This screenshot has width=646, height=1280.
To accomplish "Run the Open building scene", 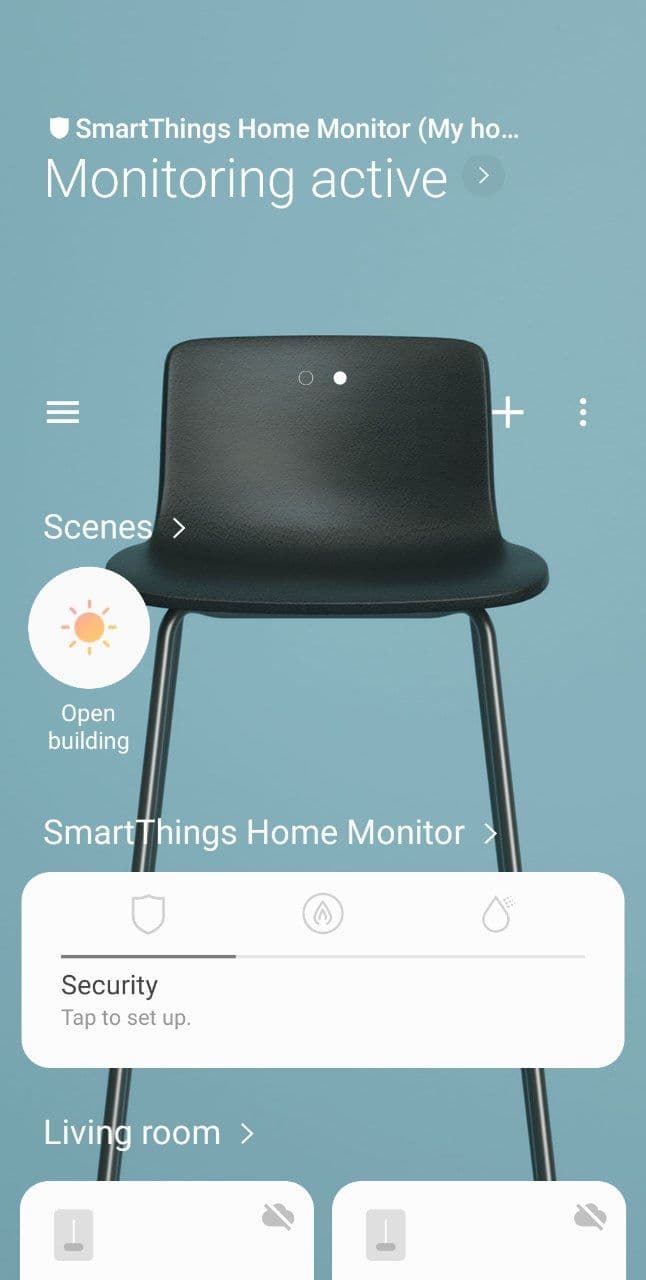I will (89, 628).
